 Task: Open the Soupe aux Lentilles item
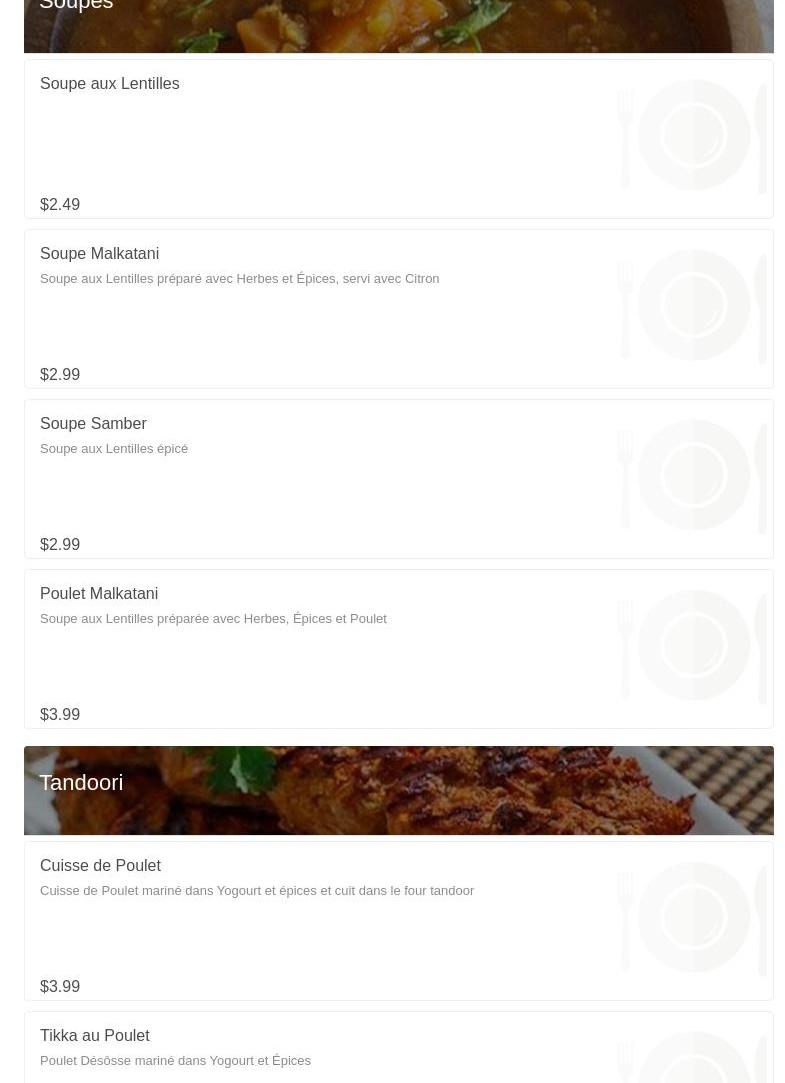point(110,84)
